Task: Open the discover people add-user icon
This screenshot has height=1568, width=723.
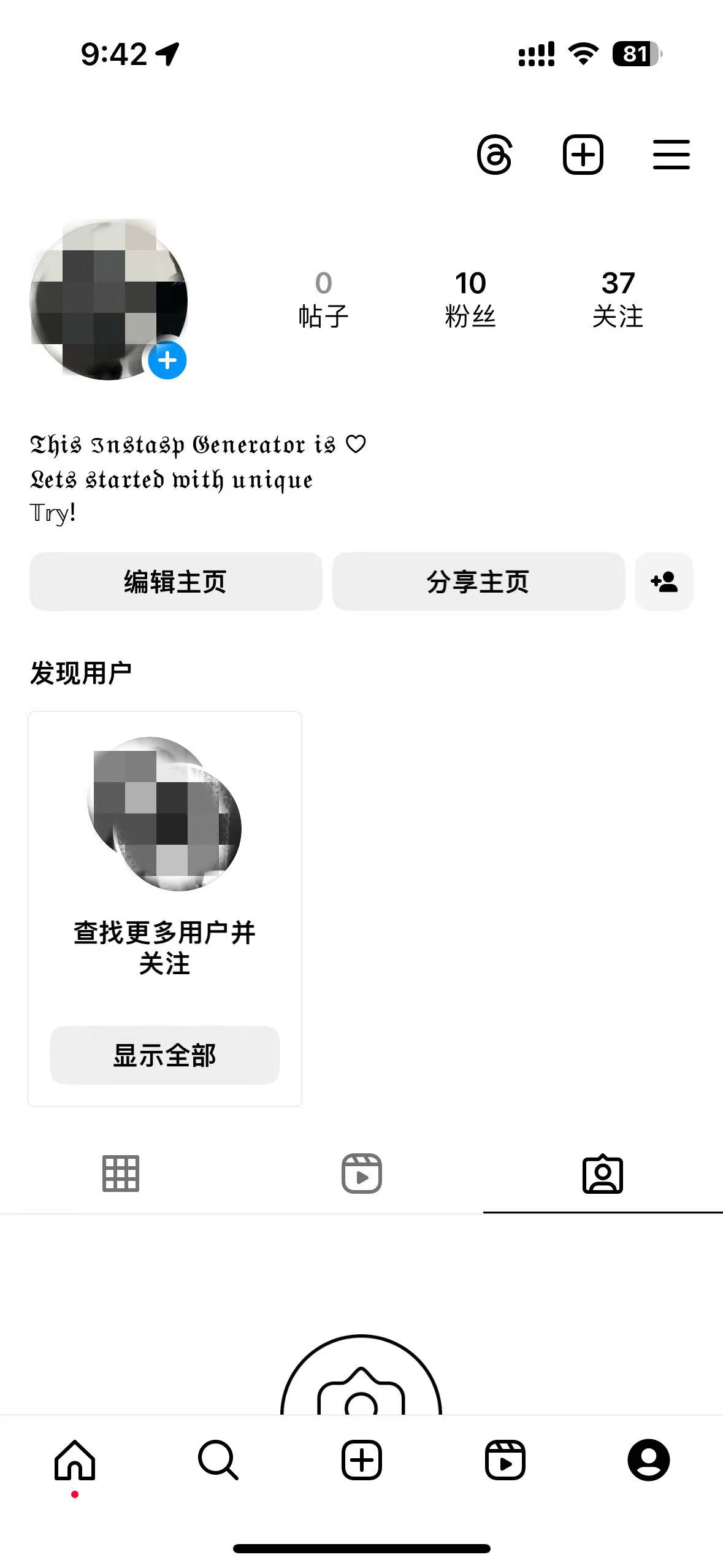Action: 664,582
